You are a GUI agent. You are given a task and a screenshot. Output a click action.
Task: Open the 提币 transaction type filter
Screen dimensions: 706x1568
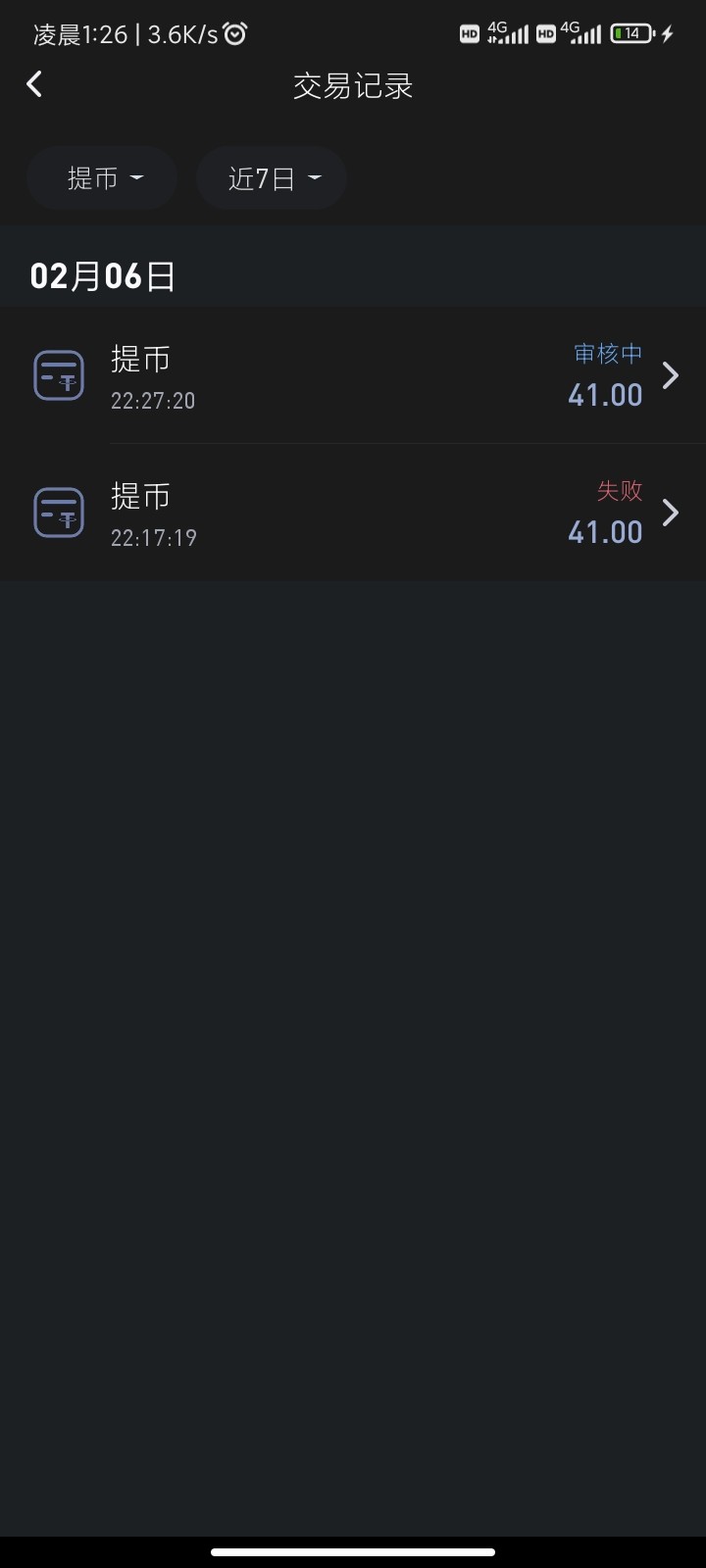(x=101, y=178)
